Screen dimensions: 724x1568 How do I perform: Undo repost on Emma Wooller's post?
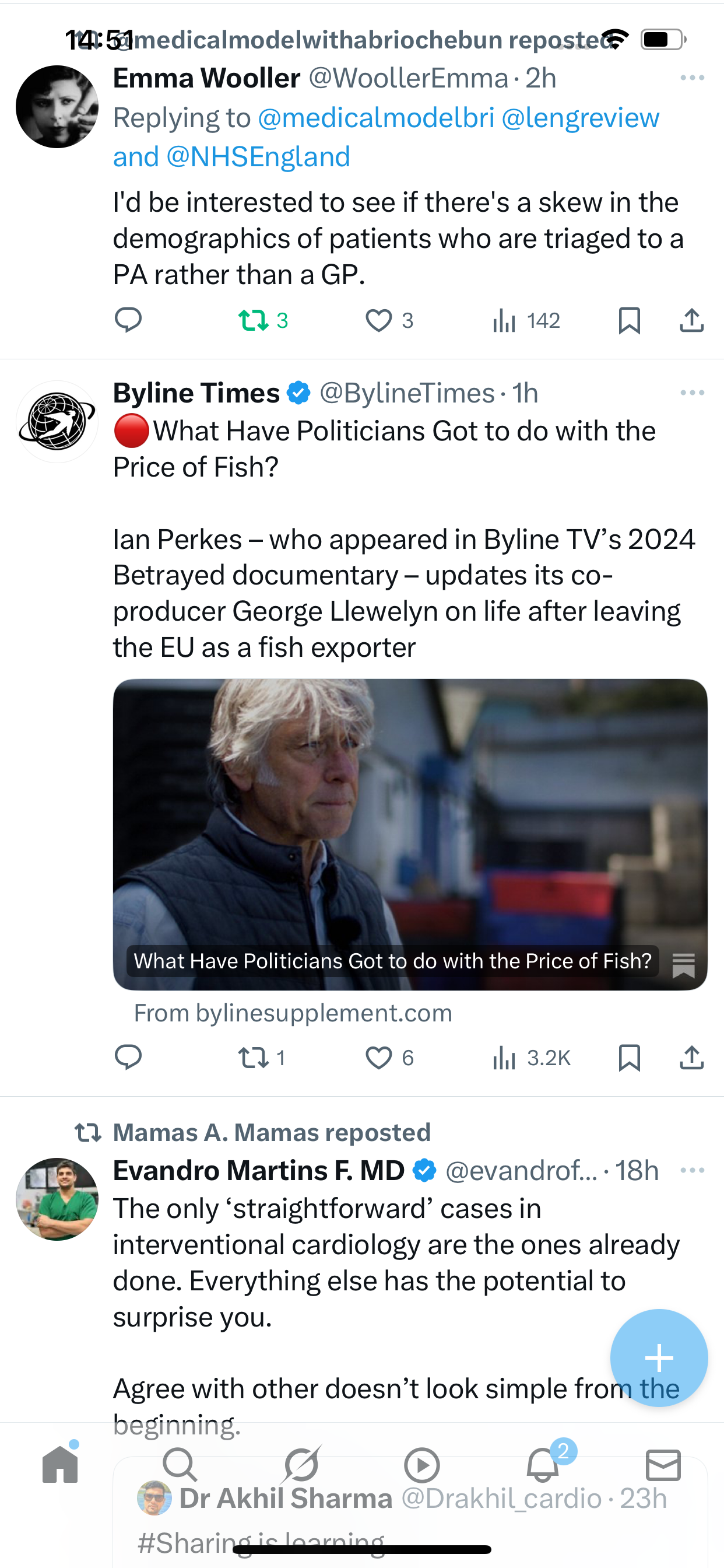(254, 320)
